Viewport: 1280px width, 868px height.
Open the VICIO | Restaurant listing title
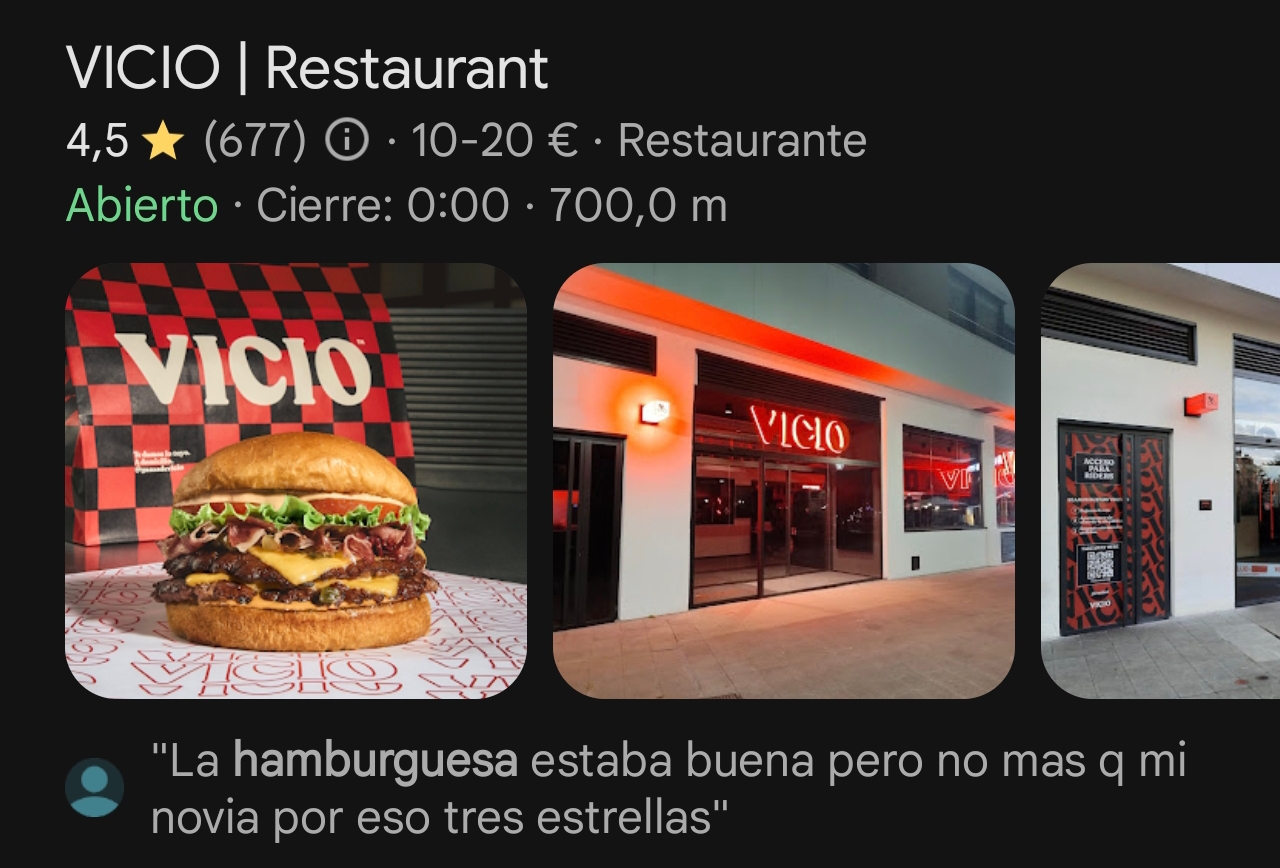[307, 69]
